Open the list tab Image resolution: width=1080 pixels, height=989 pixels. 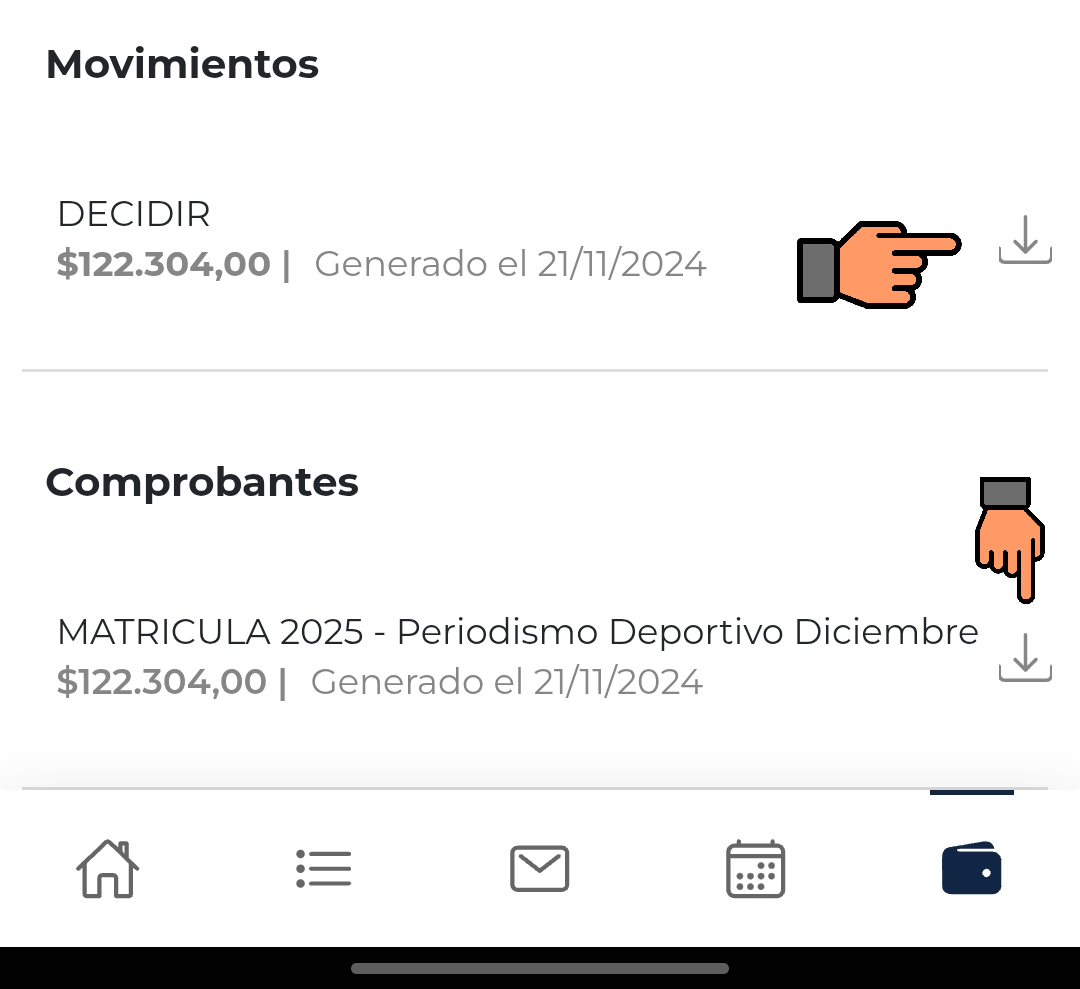coord(324,868)
